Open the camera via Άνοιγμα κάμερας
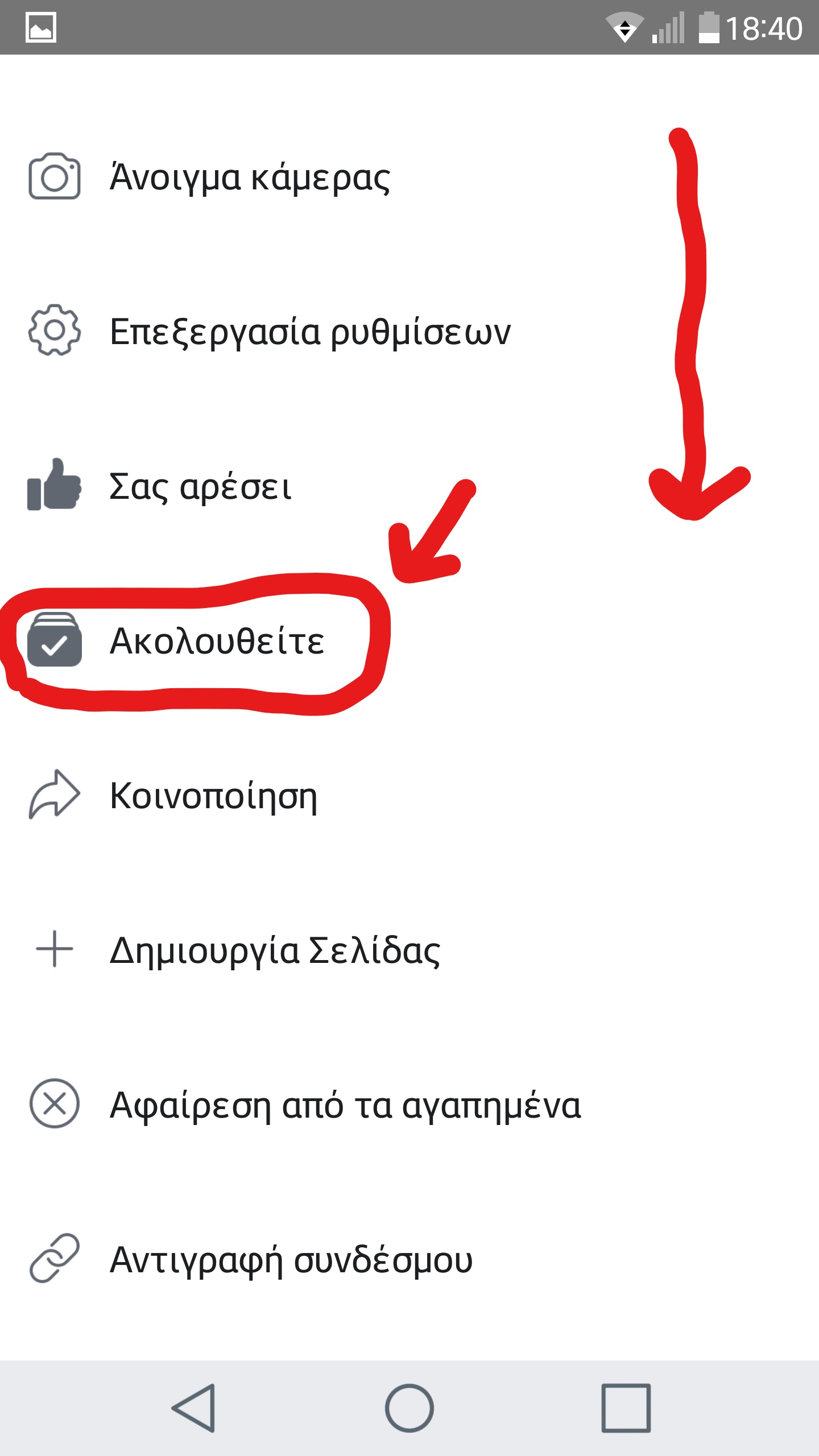Screen dimensions: 819x1456 click(409, 176)
